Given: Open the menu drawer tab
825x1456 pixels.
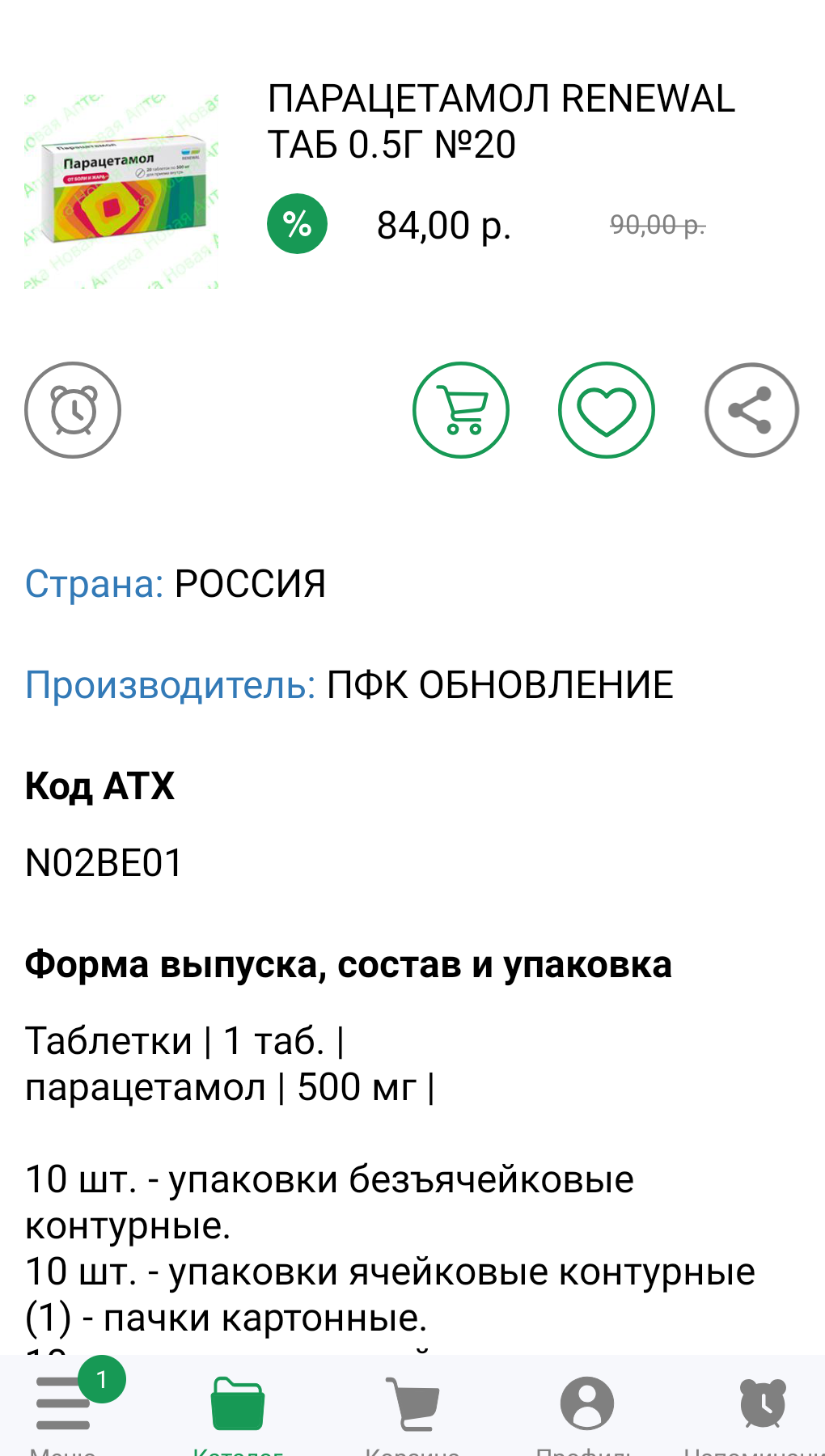Looking at the screenshot, I should tap(63, 1406).
